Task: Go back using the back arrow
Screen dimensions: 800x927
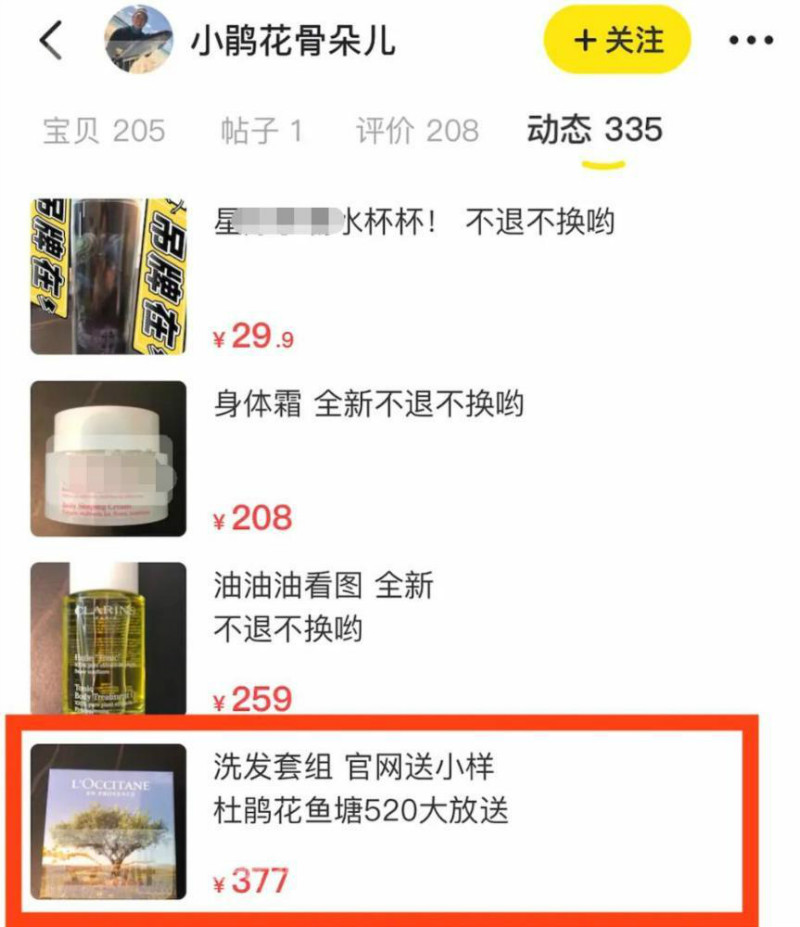Action: click(x=50, y=41)
